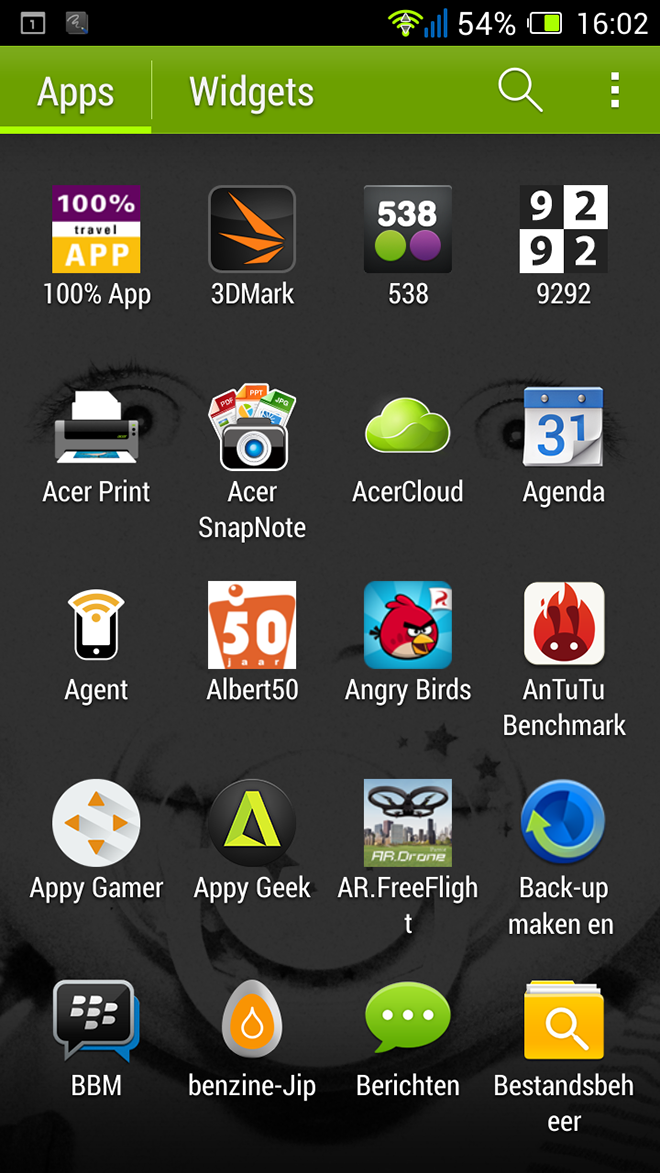Open the Agenda calendar app
This screenshot has height=1173, width=660.
tap(564, 428)
